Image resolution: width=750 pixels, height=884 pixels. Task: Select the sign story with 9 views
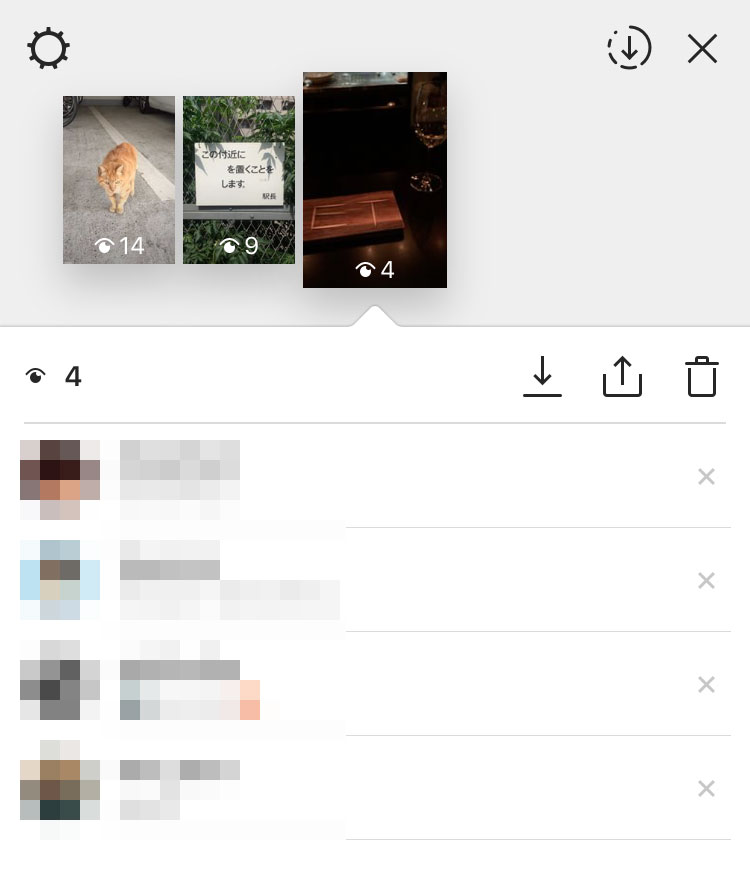tap(239, 180)
